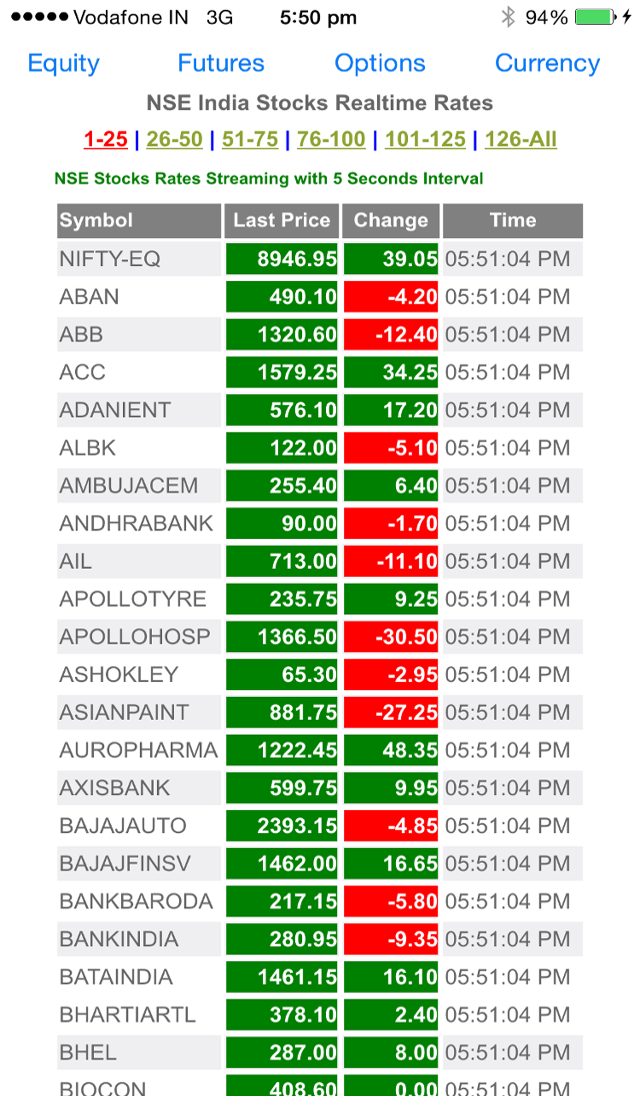Go to the Currency tab
This screenshot has height=1096, width=640.
(547, 63)
